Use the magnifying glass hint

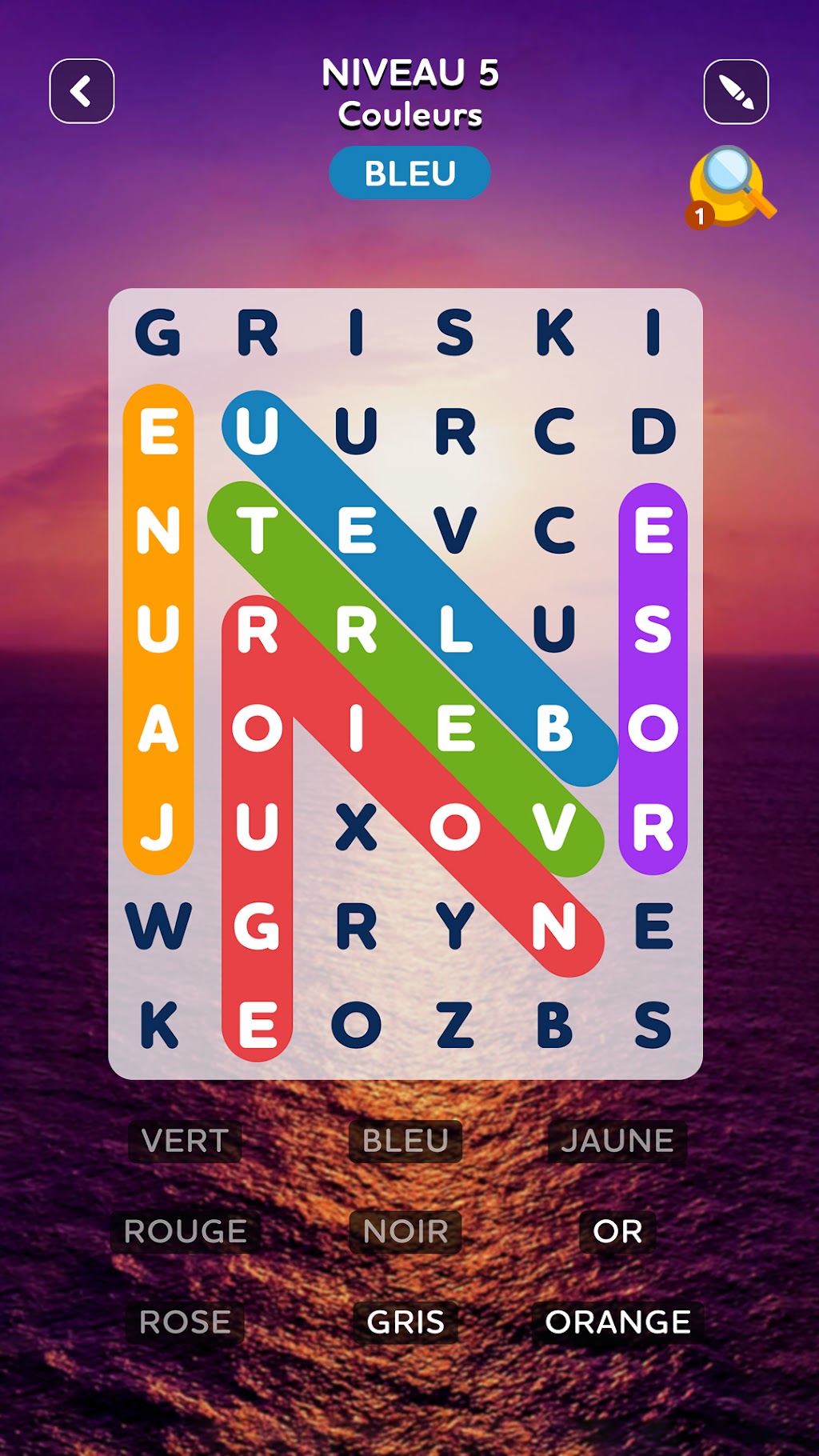[x=731, y=188]
